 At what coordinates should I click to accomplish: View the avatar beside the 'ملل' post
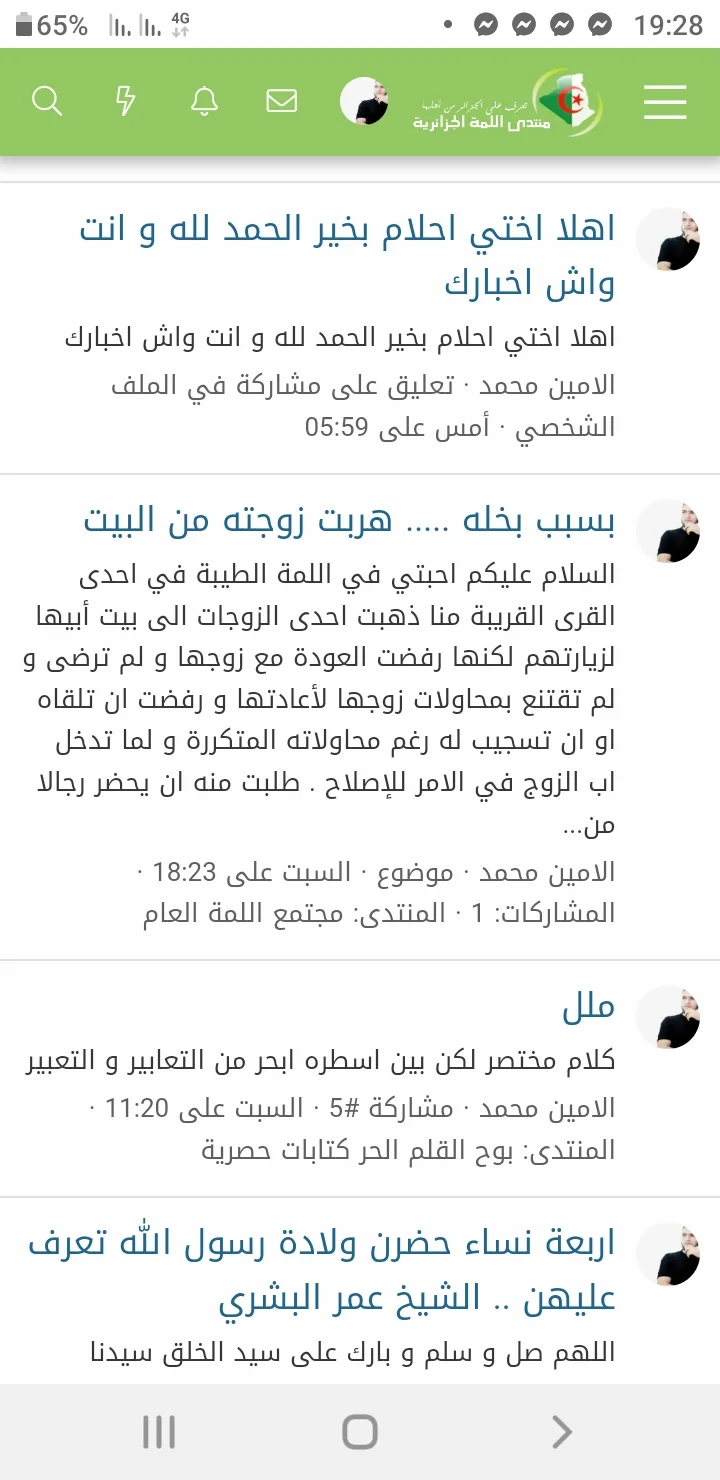pyautogui.click(x=668, y=1017)
